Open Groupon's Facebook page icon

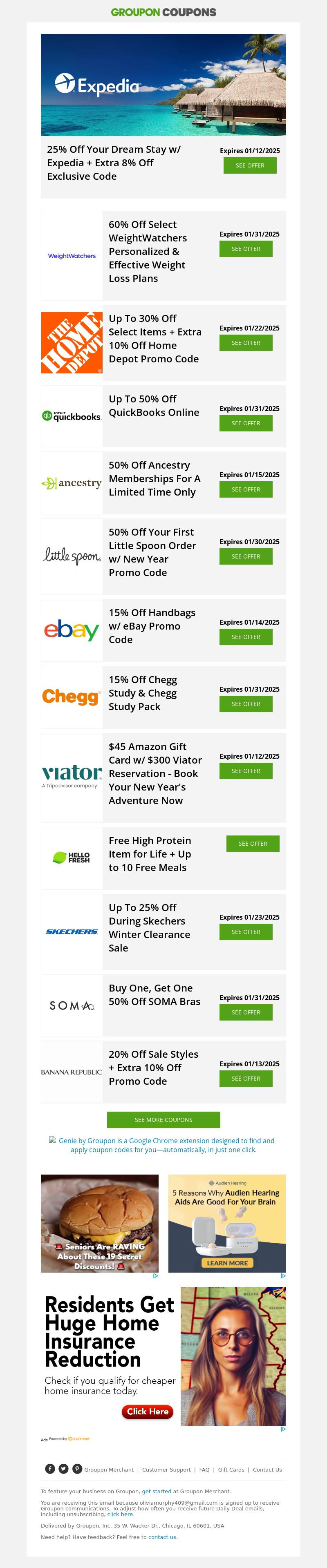point(50,1469)
